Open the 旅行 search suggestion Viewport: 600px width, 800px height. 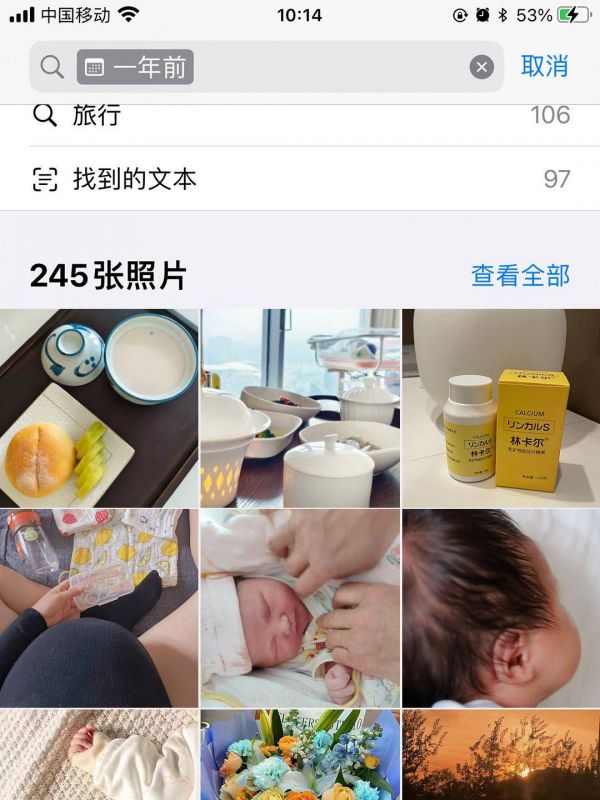(x=300, y=116)
